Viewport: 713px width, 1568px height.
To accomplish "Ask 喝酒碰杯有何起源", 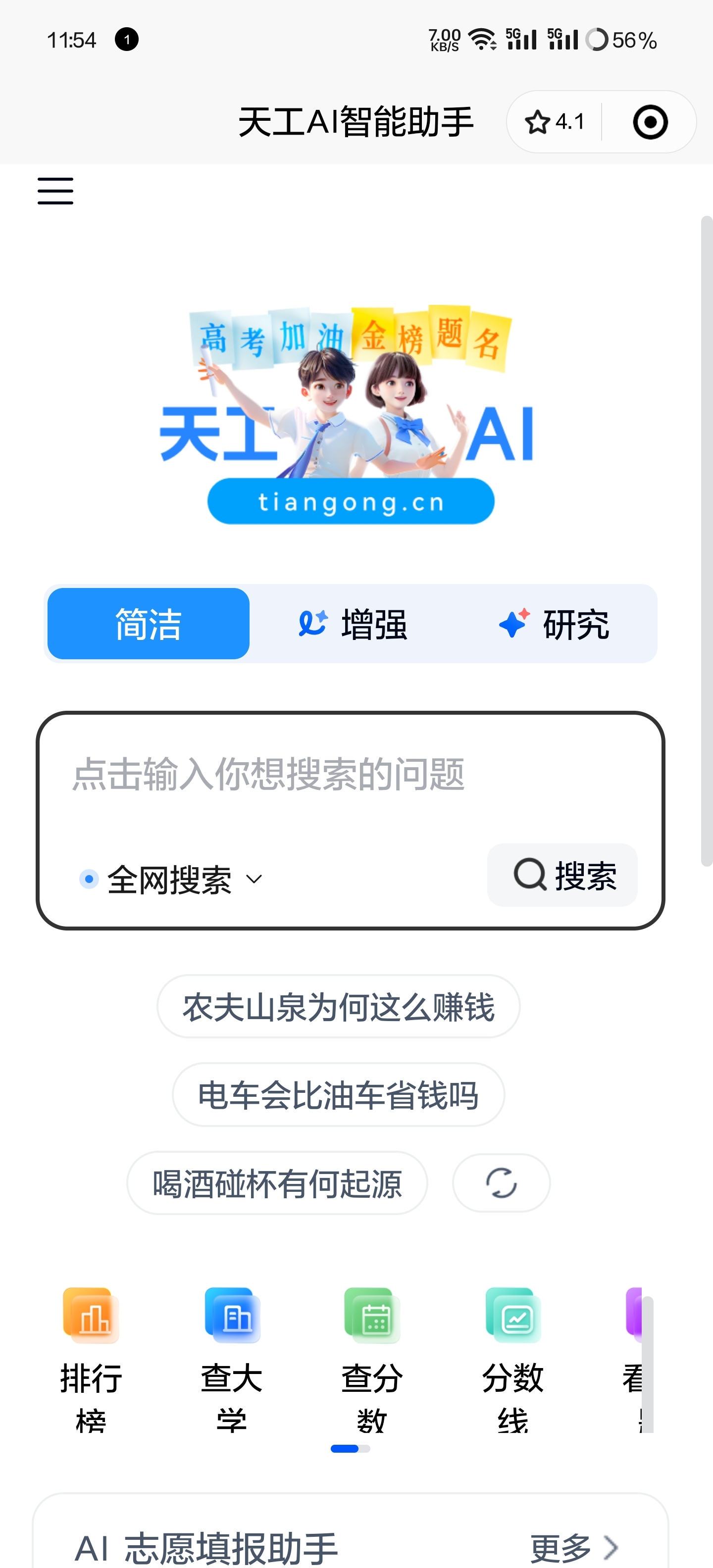I will pyautogui.click(x=277, y=1183).
